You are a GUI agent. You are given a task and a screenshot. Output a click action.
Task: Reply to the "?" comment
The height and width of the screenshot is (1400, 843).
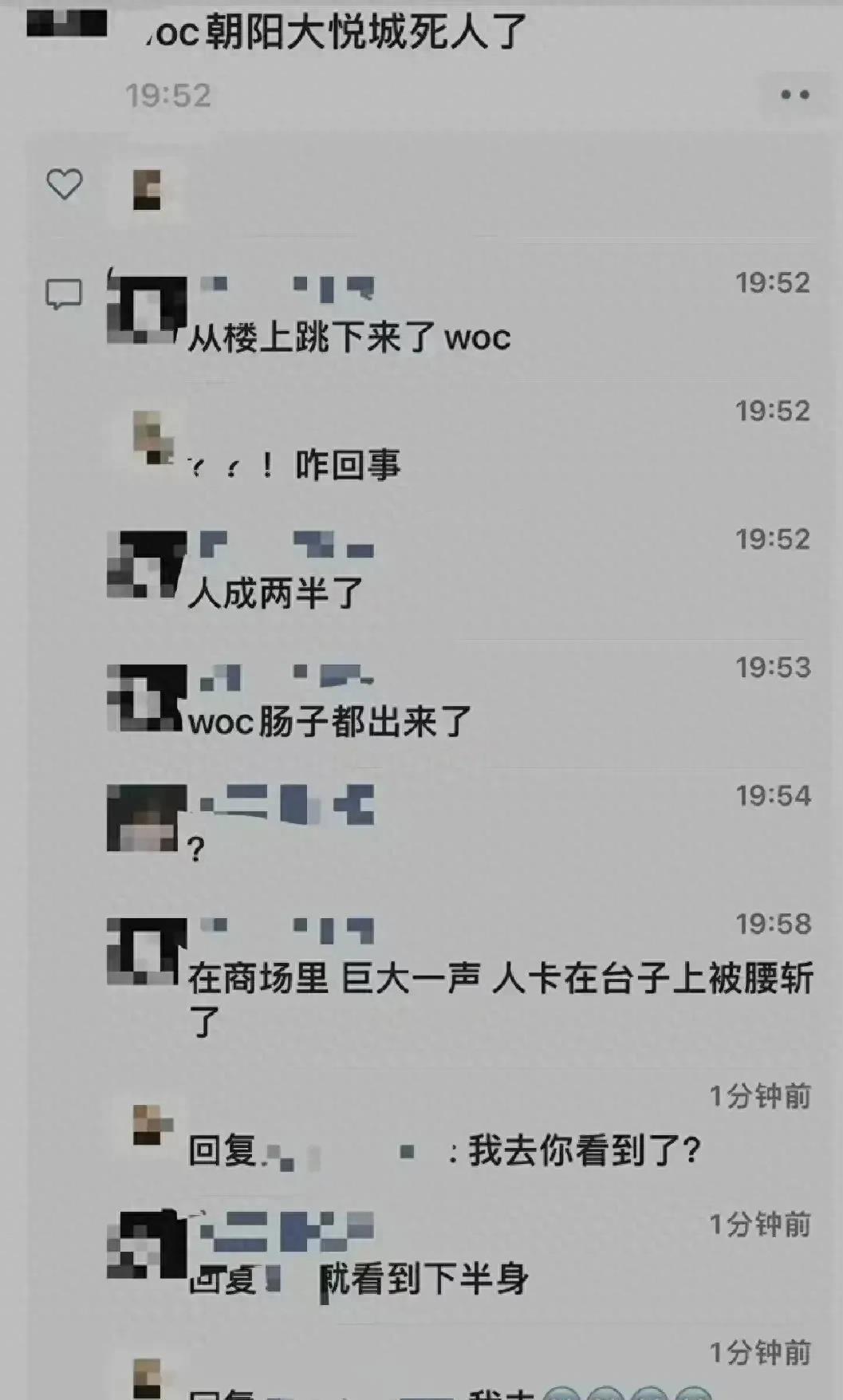pyautogui.click(x=196, y=850)
